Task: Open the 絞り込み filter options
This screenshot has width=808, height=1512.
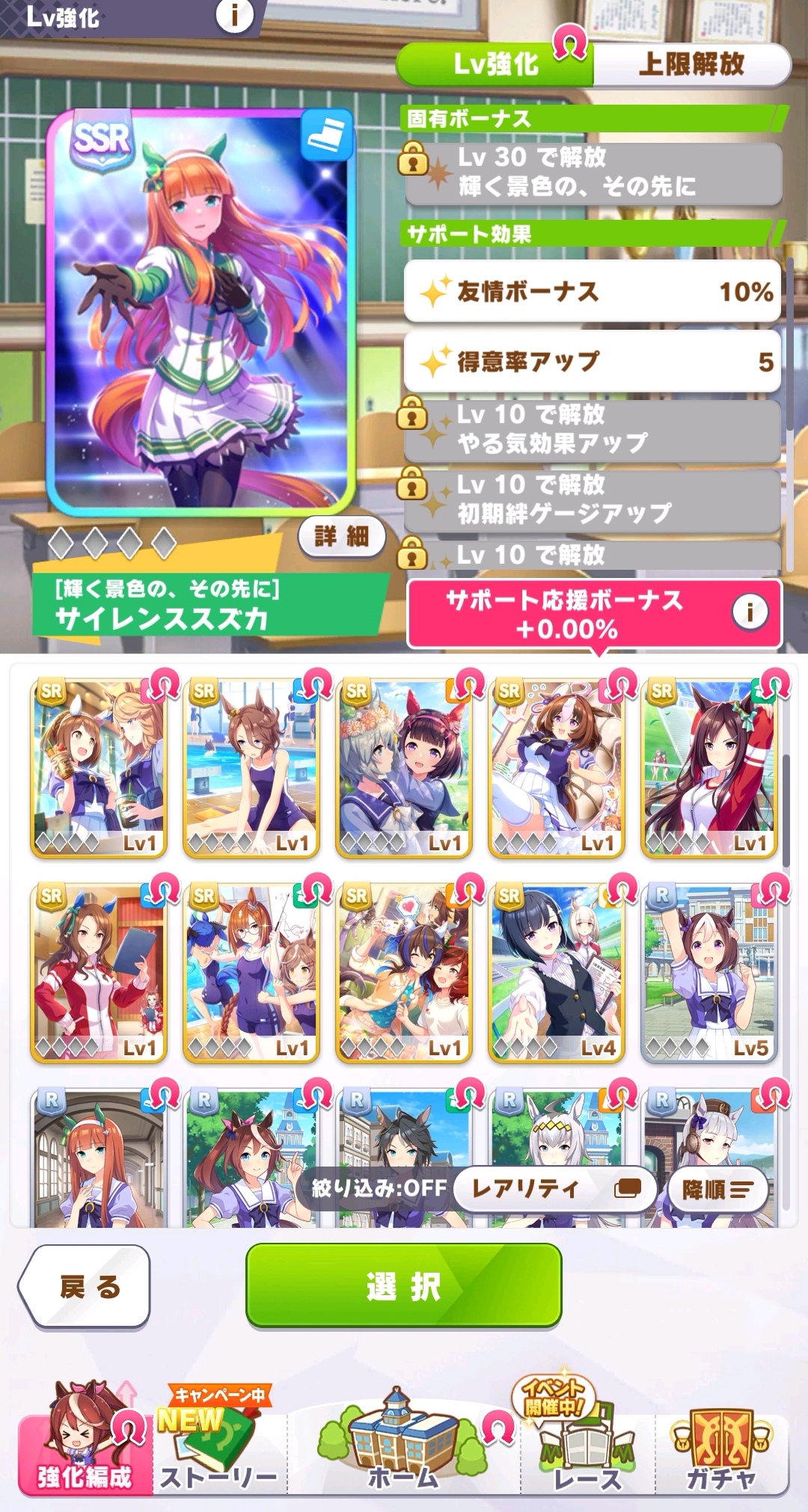Action: pos(379,1188)
